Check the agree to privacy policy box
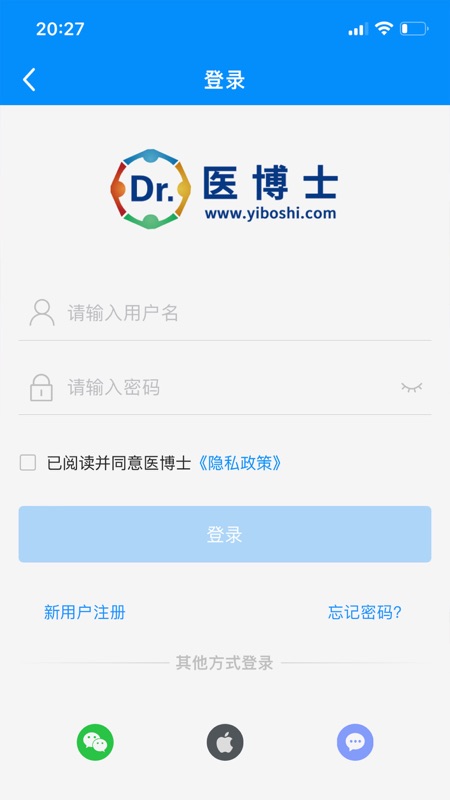 [28, 463]
